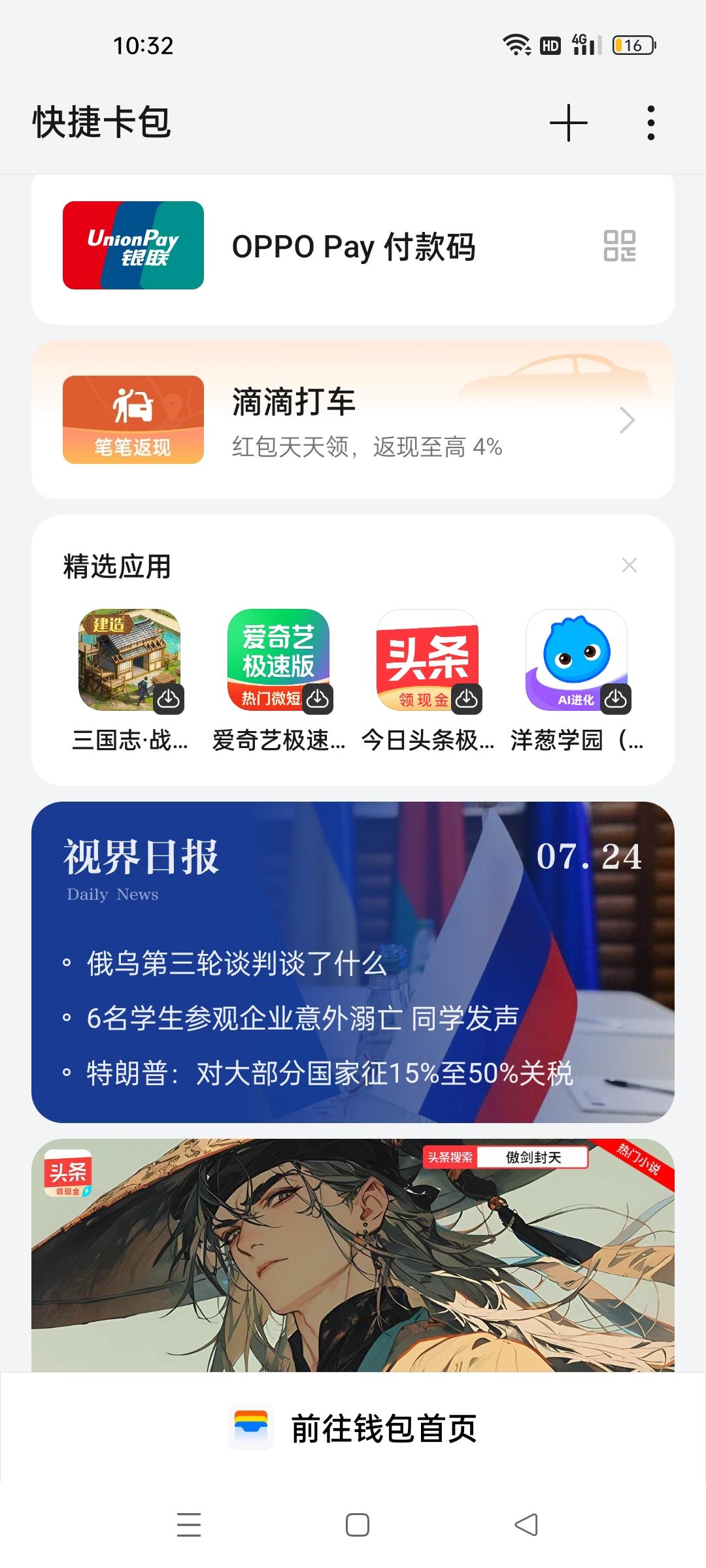This screenshot has width=706, height=1568.
Task: Read the headline 俄乌第三轮谈判谈了什么
Action: point(237,964)
